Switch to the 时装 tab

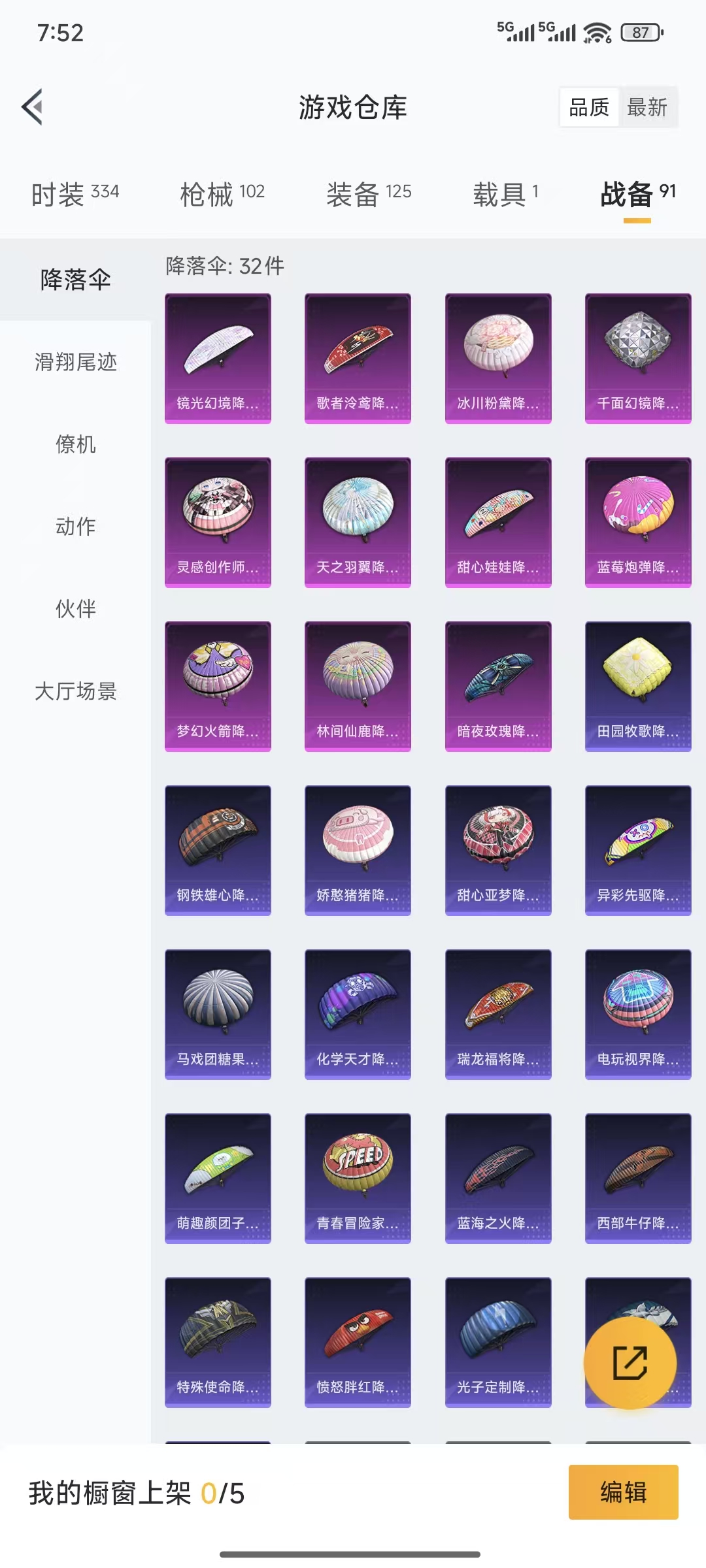75,194
